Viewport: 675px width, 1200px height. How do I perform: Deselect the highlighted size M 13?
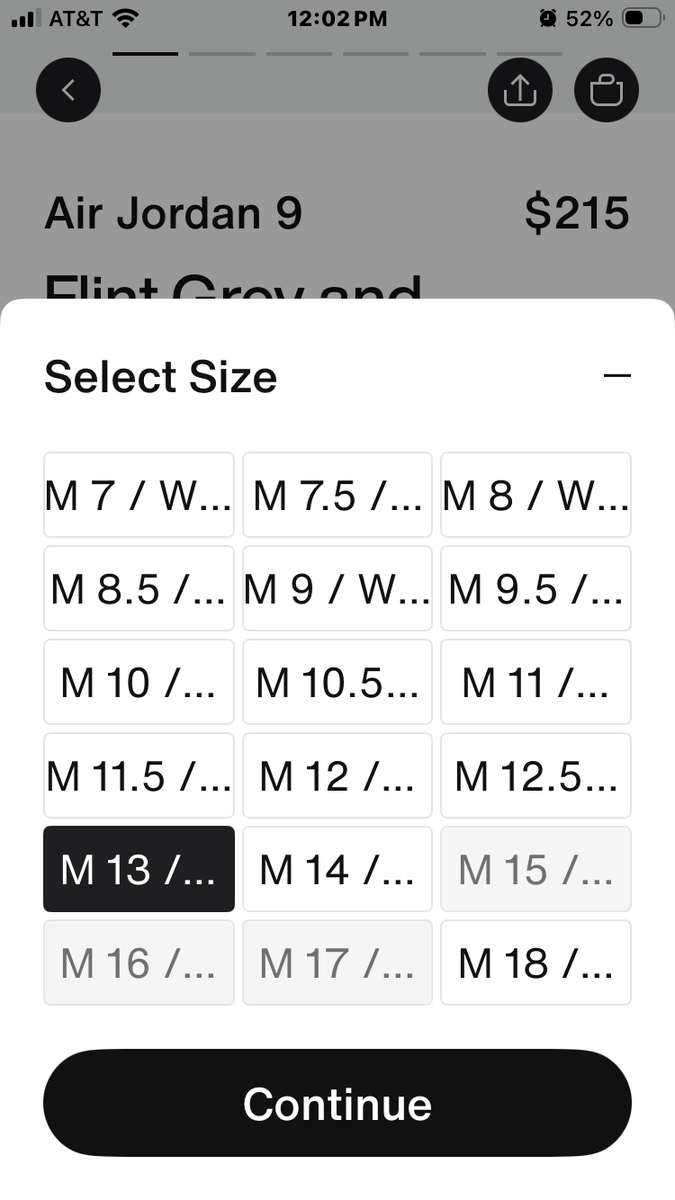click(139, 869)
